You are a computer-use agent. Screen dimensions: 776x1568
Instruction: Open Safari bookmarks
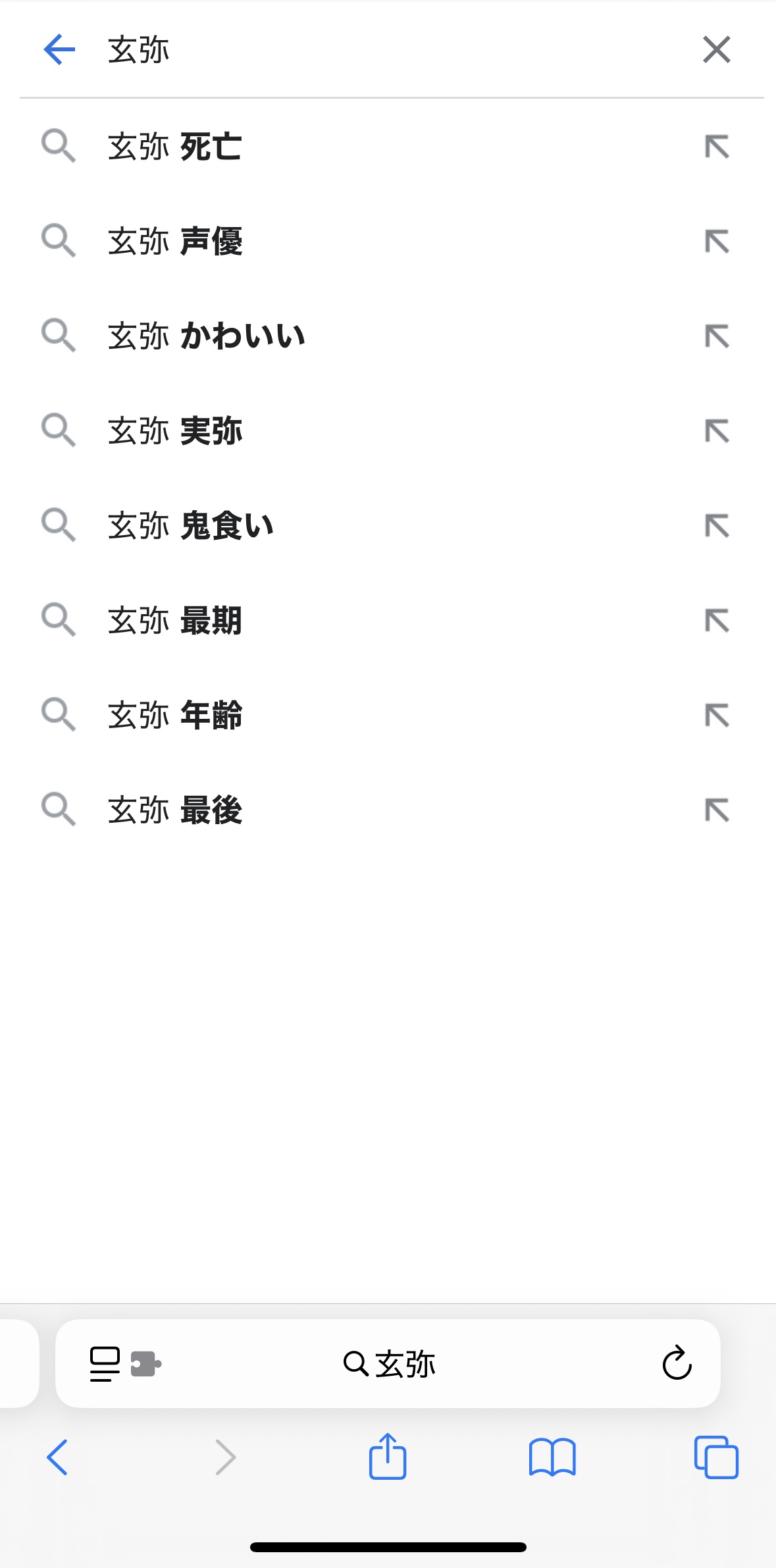point(552,1457)
